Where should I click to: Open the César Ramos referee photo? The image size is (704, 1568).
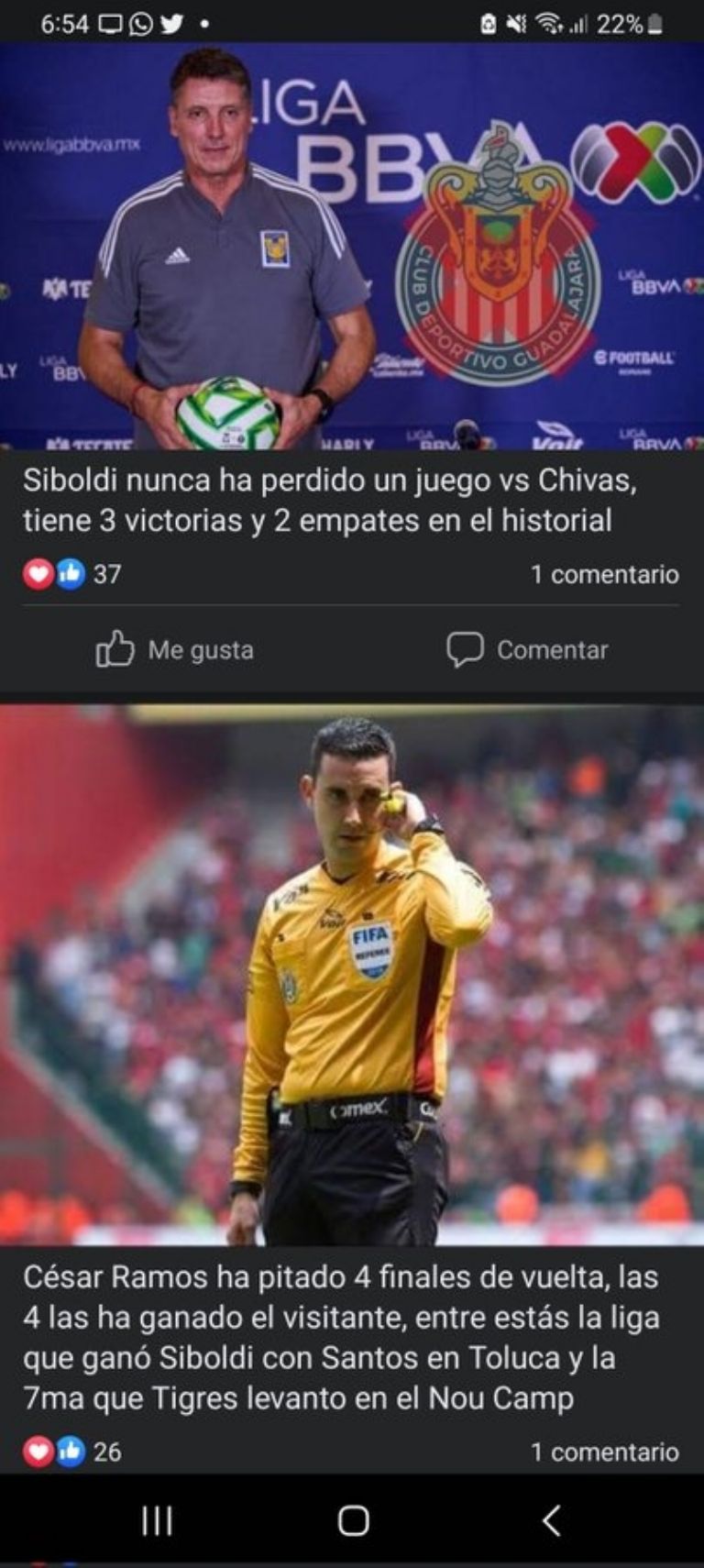pyautogui.click(x=352, y=975)
